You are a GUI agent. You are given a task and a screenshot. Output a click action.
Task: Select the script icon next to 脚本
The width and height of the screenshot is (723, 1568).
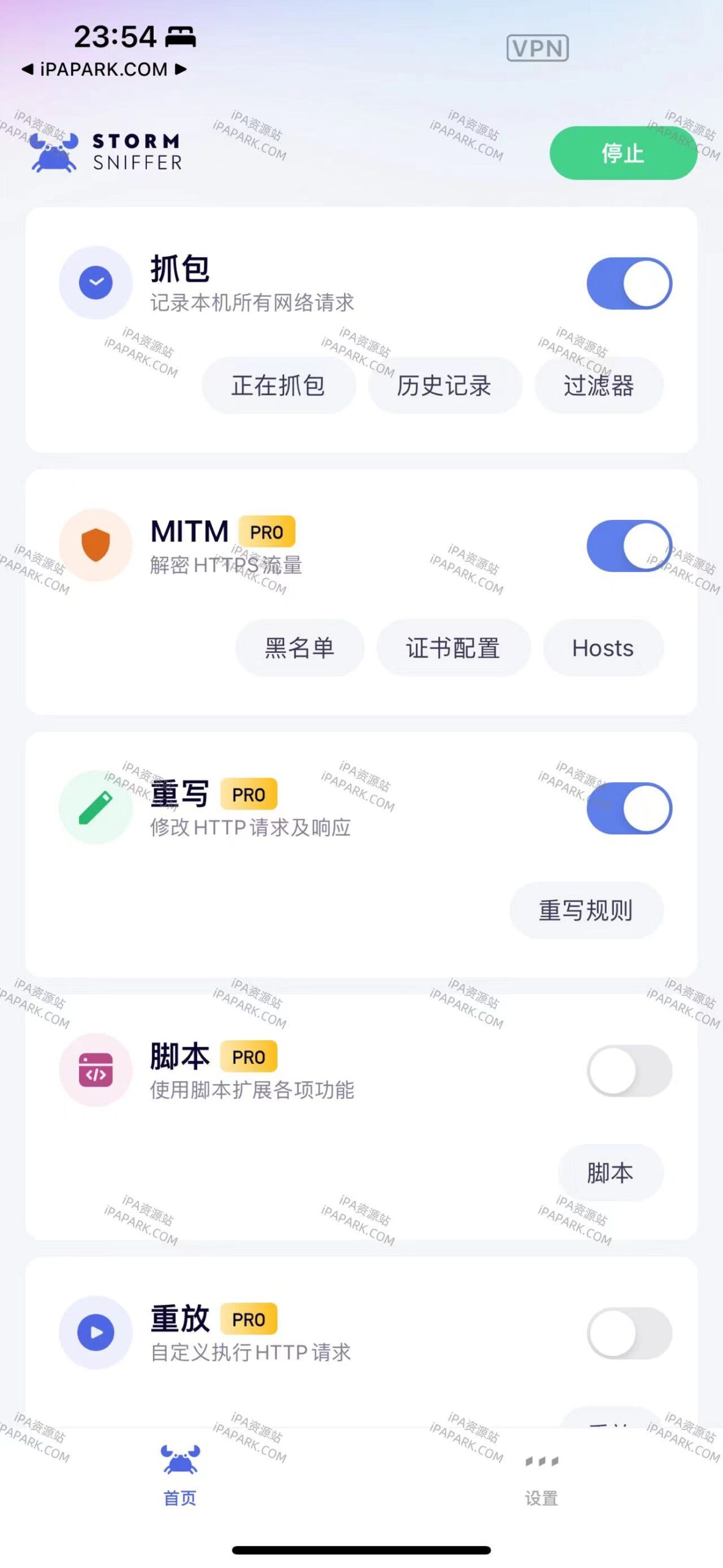[x=95, y=1071]
